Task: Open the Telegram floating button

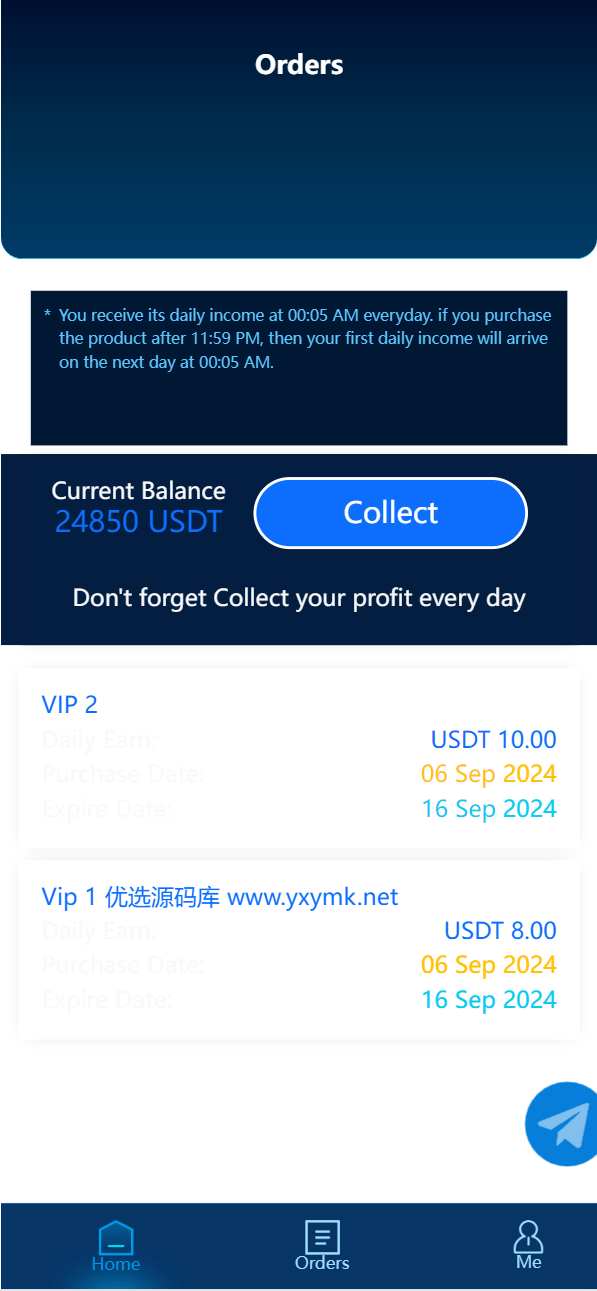Action: [x=563, y=1124]
